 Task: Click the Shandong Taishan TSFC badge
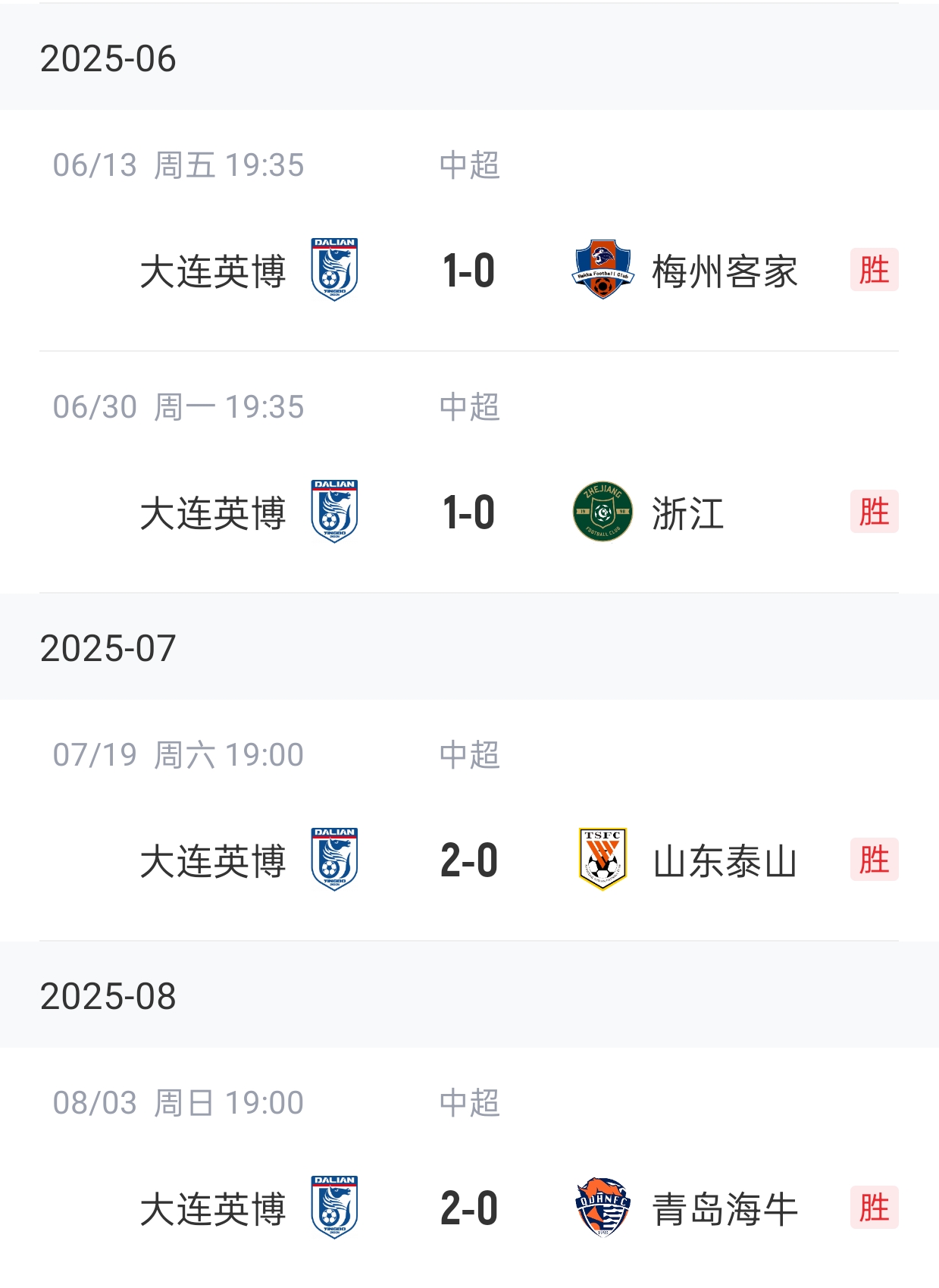(601, 860)
